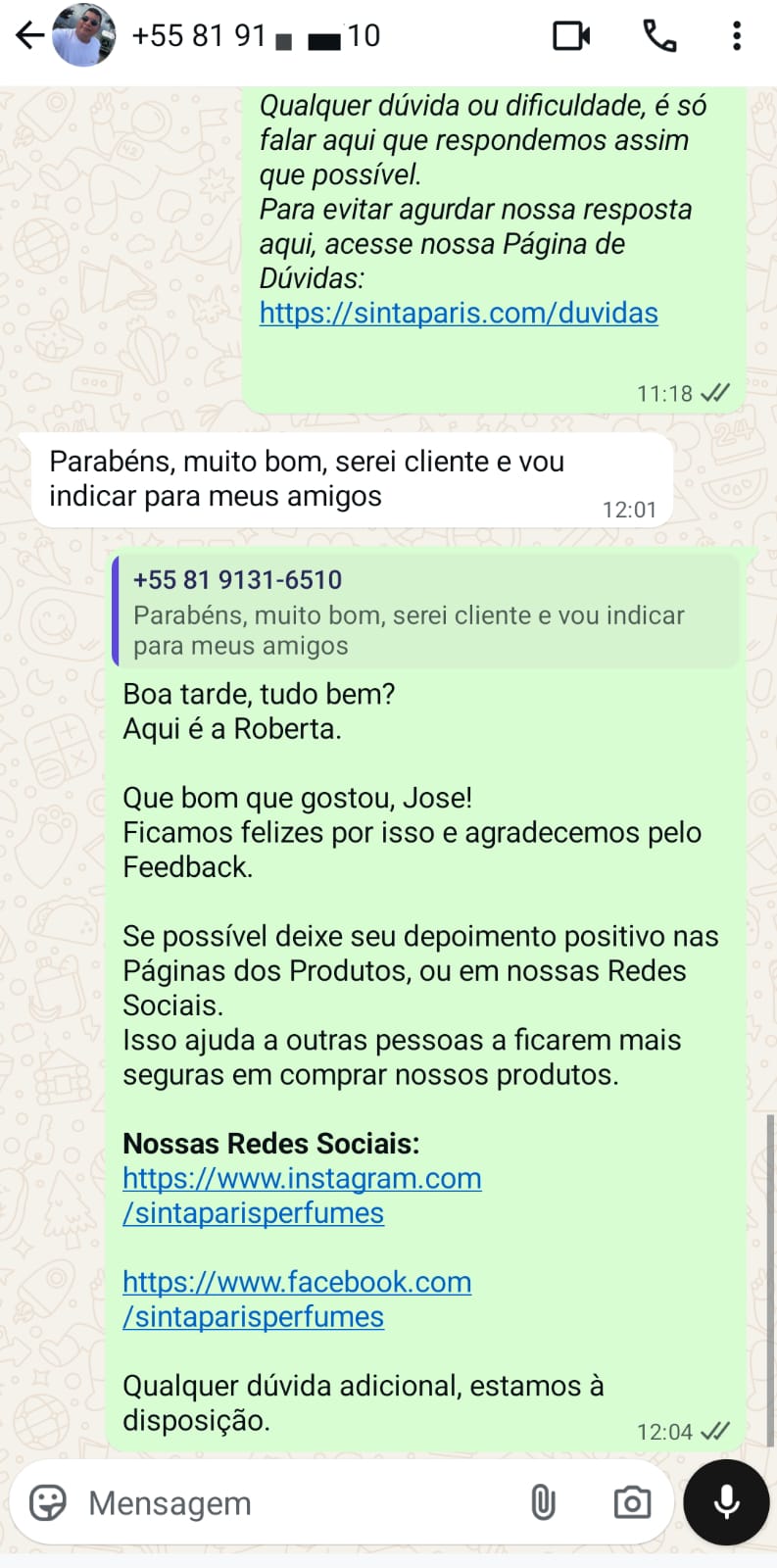This screenshot has height=1568, width=777.
Task: Start a voice call
Action: pyautogui.click(x=659, y=36)
